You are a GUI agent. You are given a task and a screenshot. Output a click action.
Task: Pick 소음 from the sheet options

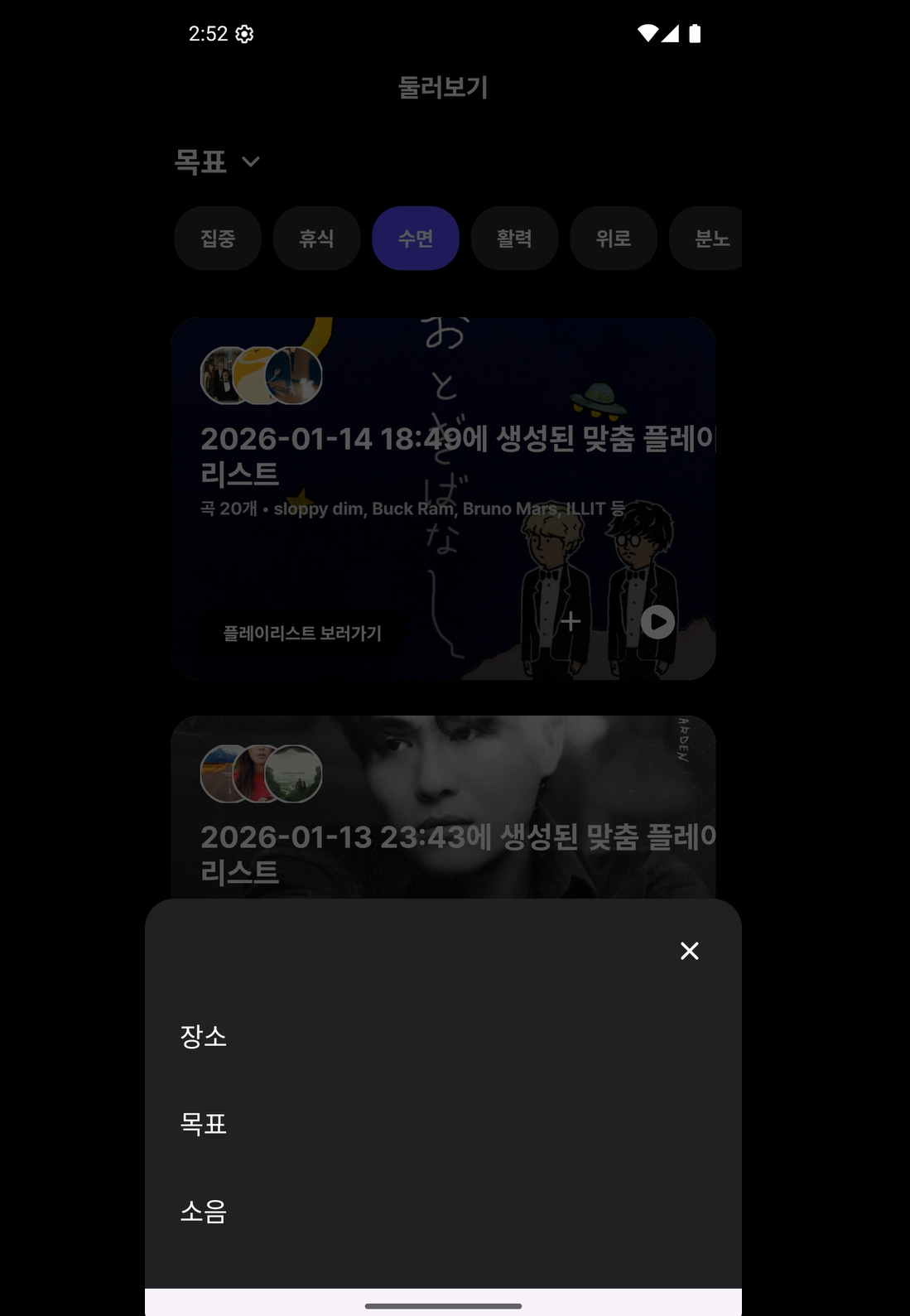coord(204,1212)
